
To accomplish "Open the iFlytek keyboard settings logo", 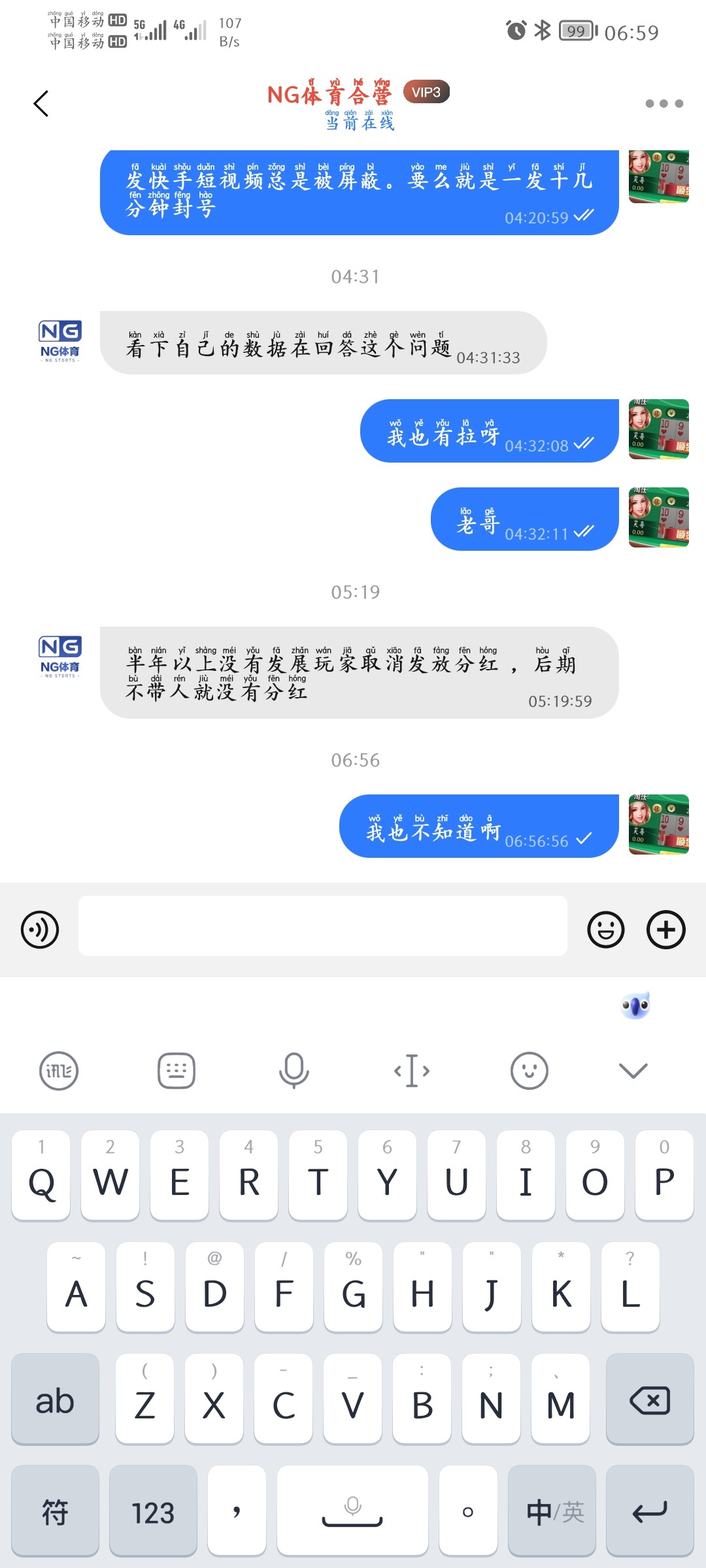I will (59, 1071).
